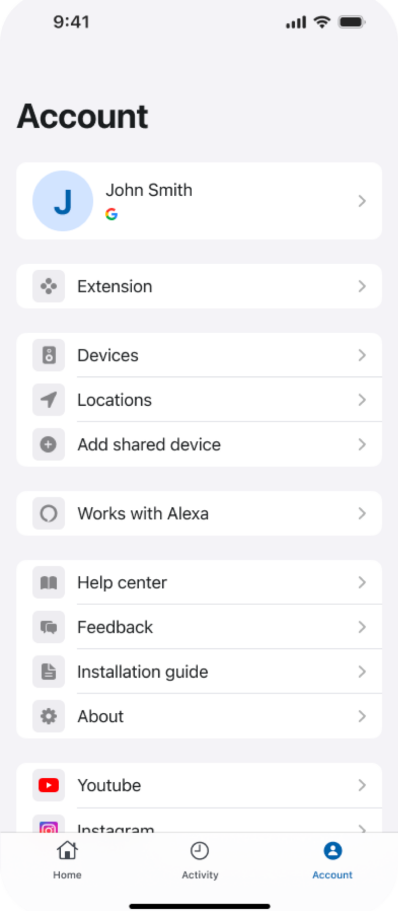Select the Account tab
Viewport: 398px width, 911px height.
pos(332,860)
